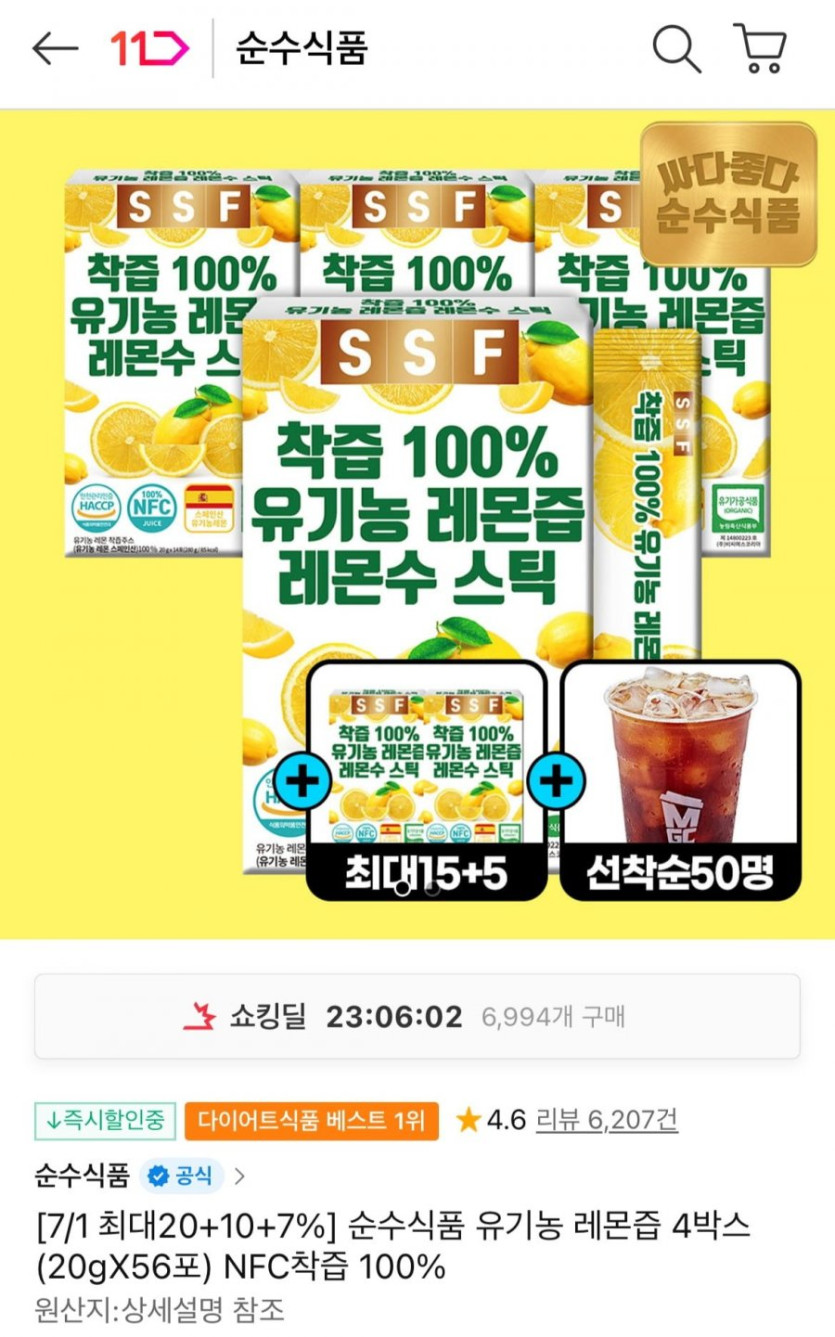Open the 쇼킹딜 deal banner
Viewport: 835px width, 1337px height.
(x=417, y=1017)
